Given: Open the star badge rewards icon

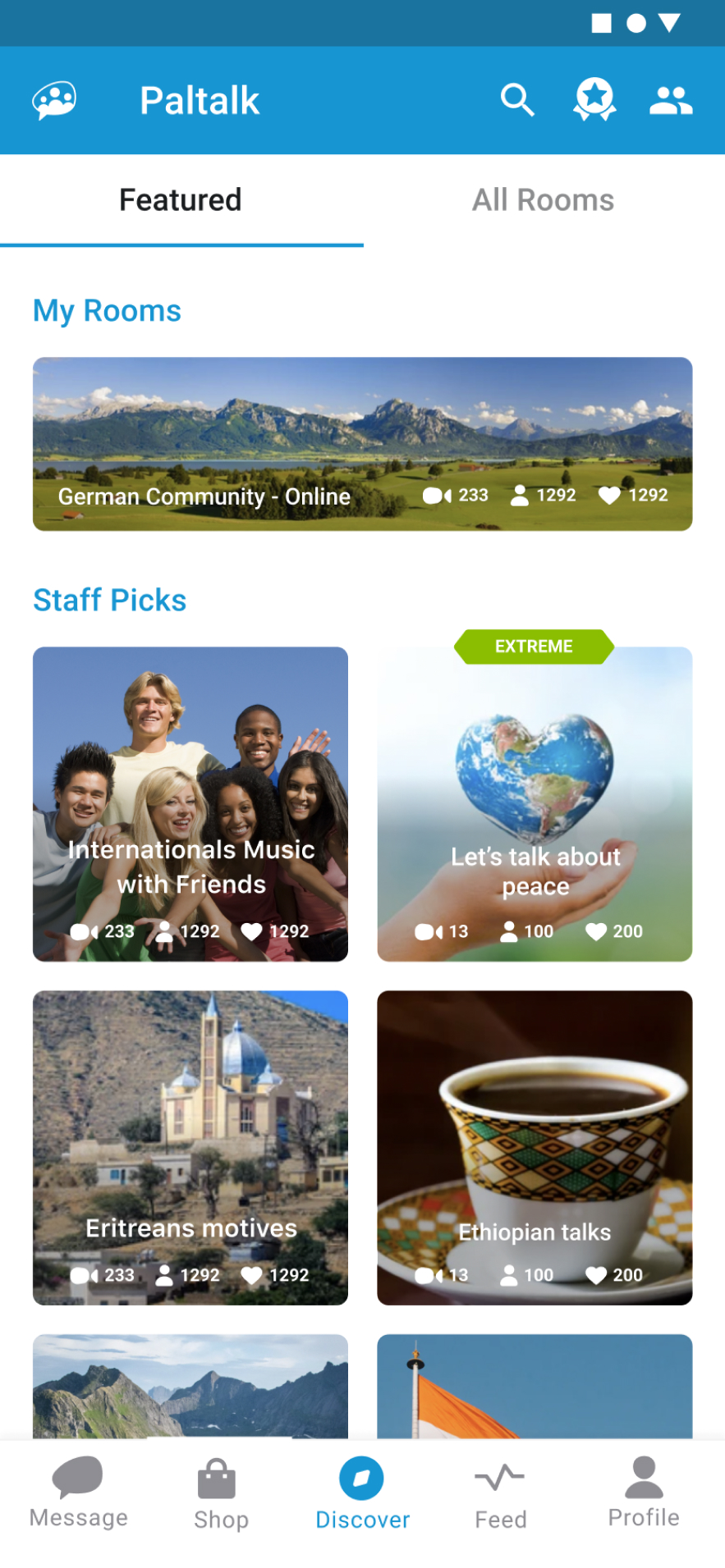Looking at the screenshot, I should [594, 99].
